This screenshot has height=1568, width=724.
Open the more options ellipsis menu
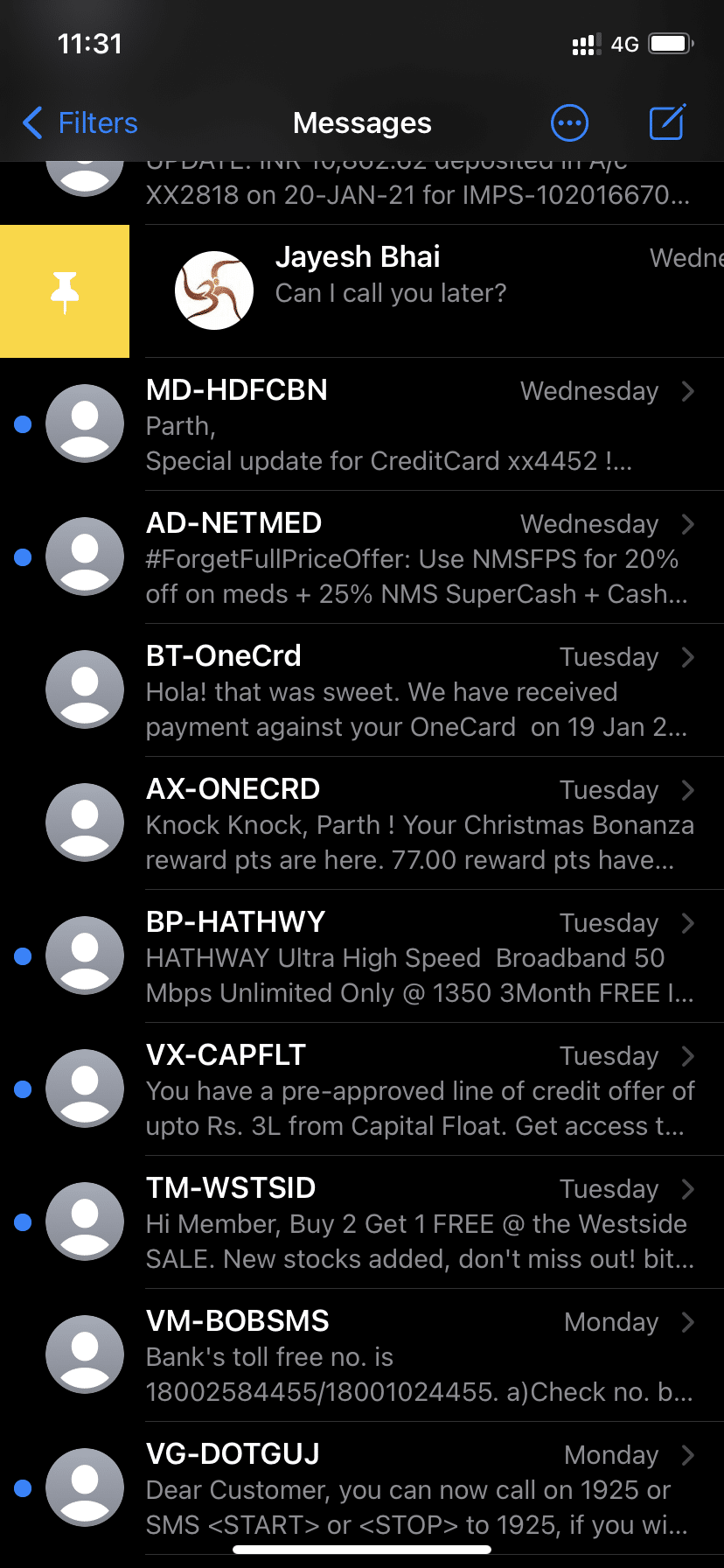click(569, 123)
